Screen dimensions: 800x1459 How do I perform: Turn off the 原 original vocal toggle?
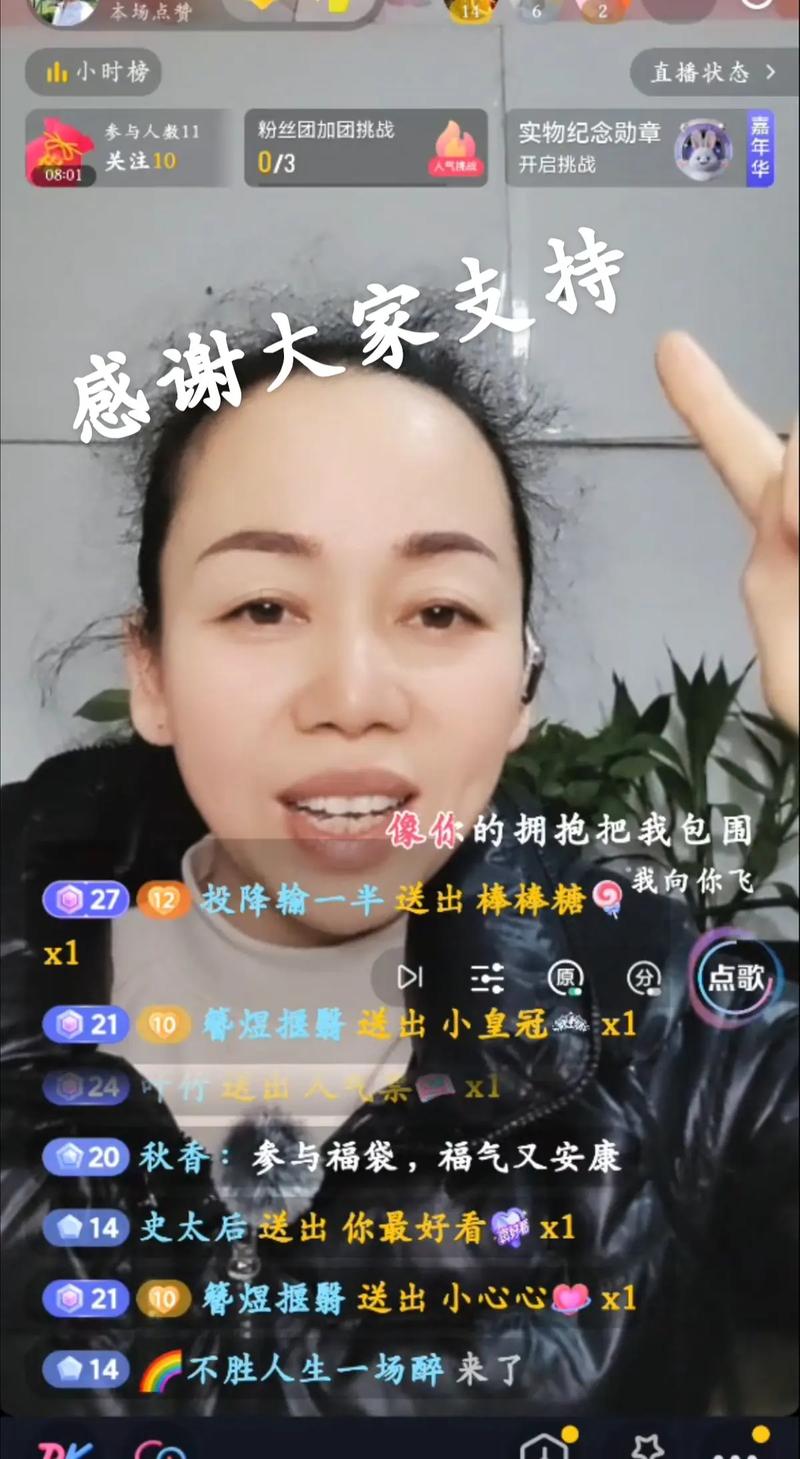pyautogui.click(x=564, y=977)
